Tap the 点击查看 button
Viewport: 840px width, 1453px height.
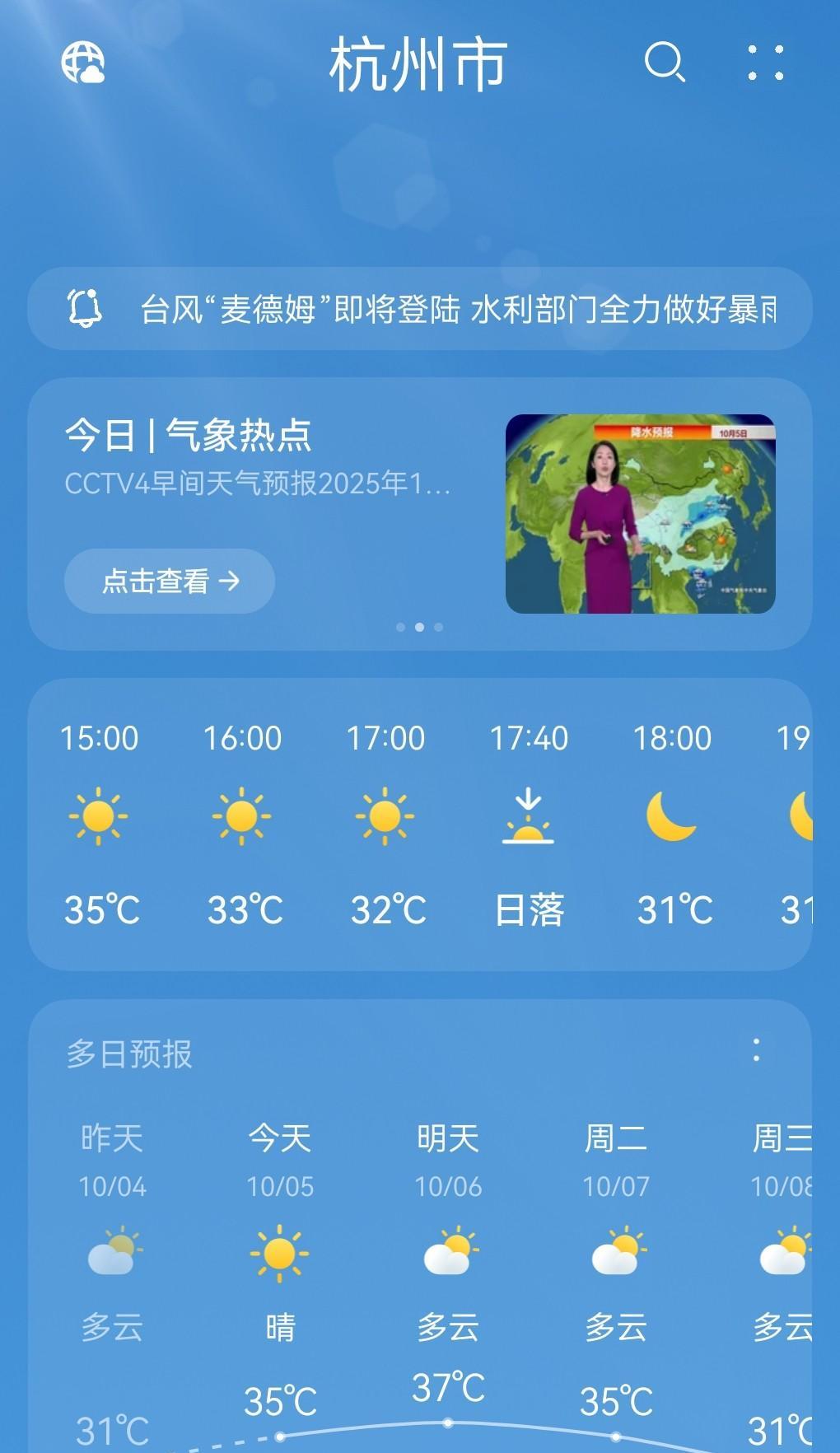click(x=170, y=582)
